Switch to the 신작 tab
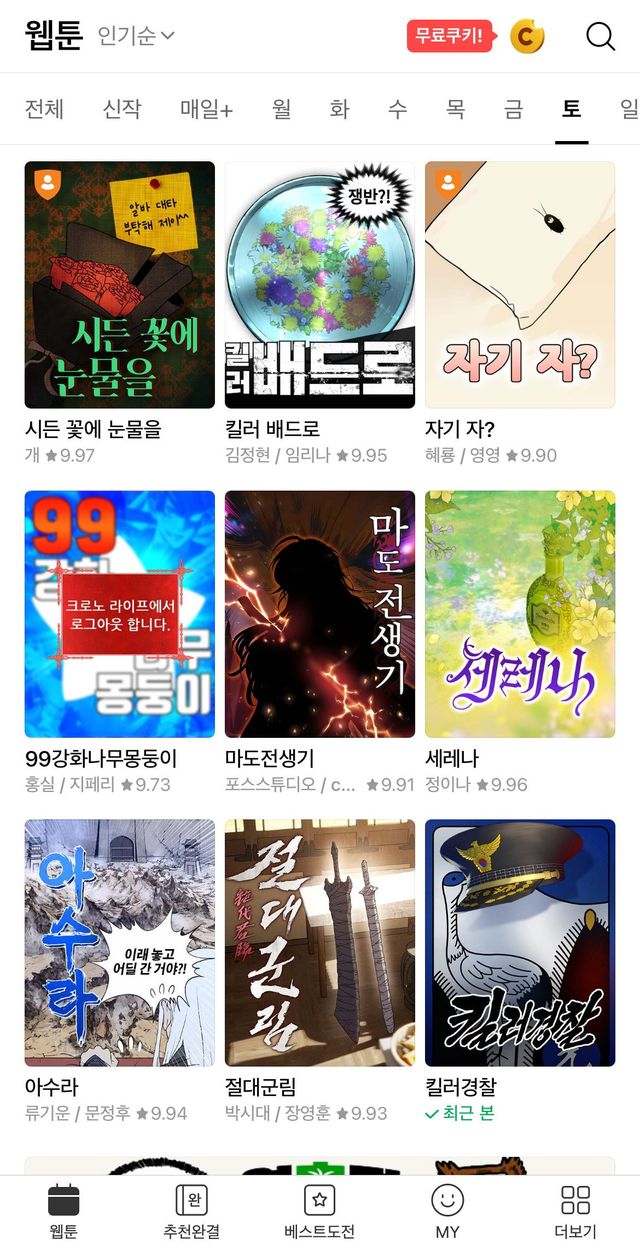Image resolution: width=640 pixels, height=1252 pixels. point(122,109)
